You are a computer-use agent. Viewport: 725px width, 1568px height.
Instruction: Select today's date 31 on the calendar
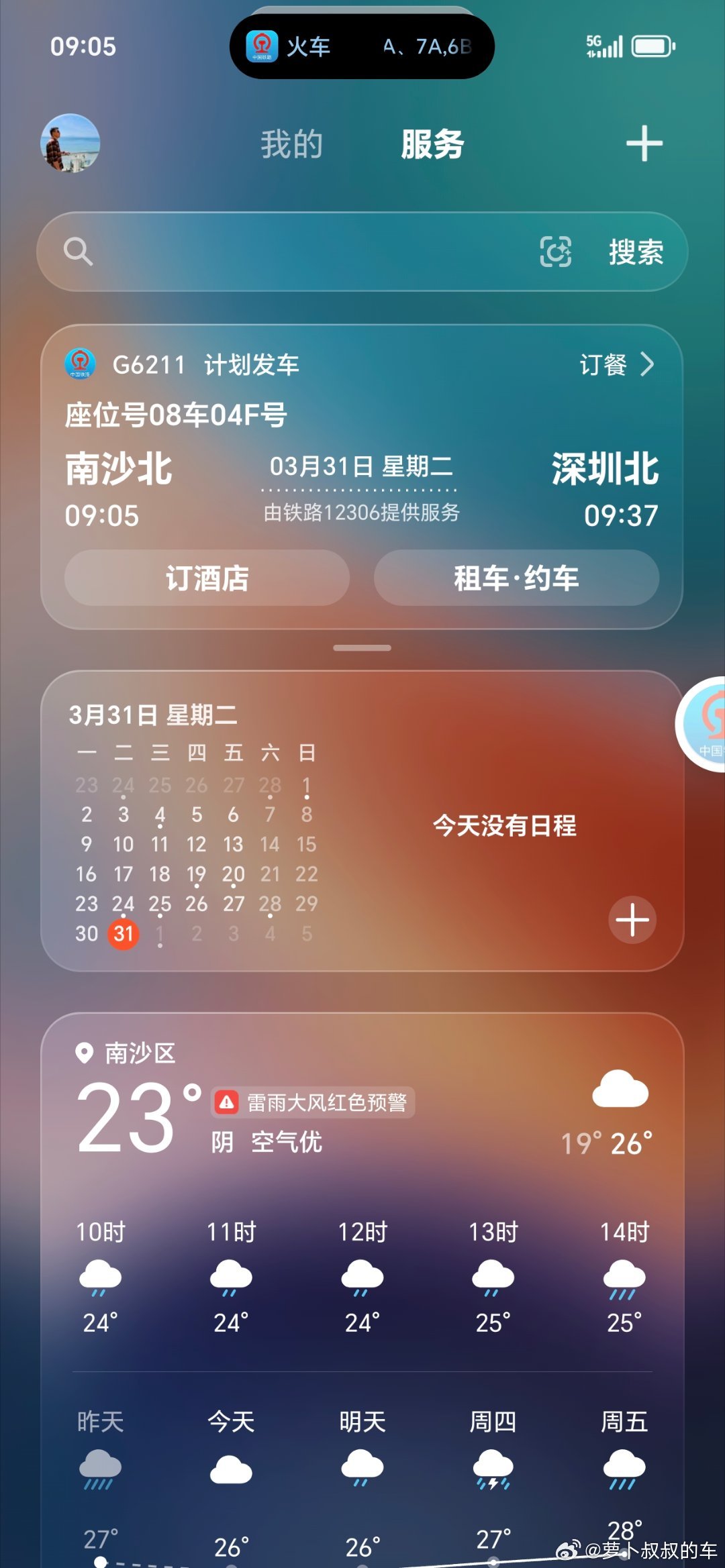coord(123,933)
